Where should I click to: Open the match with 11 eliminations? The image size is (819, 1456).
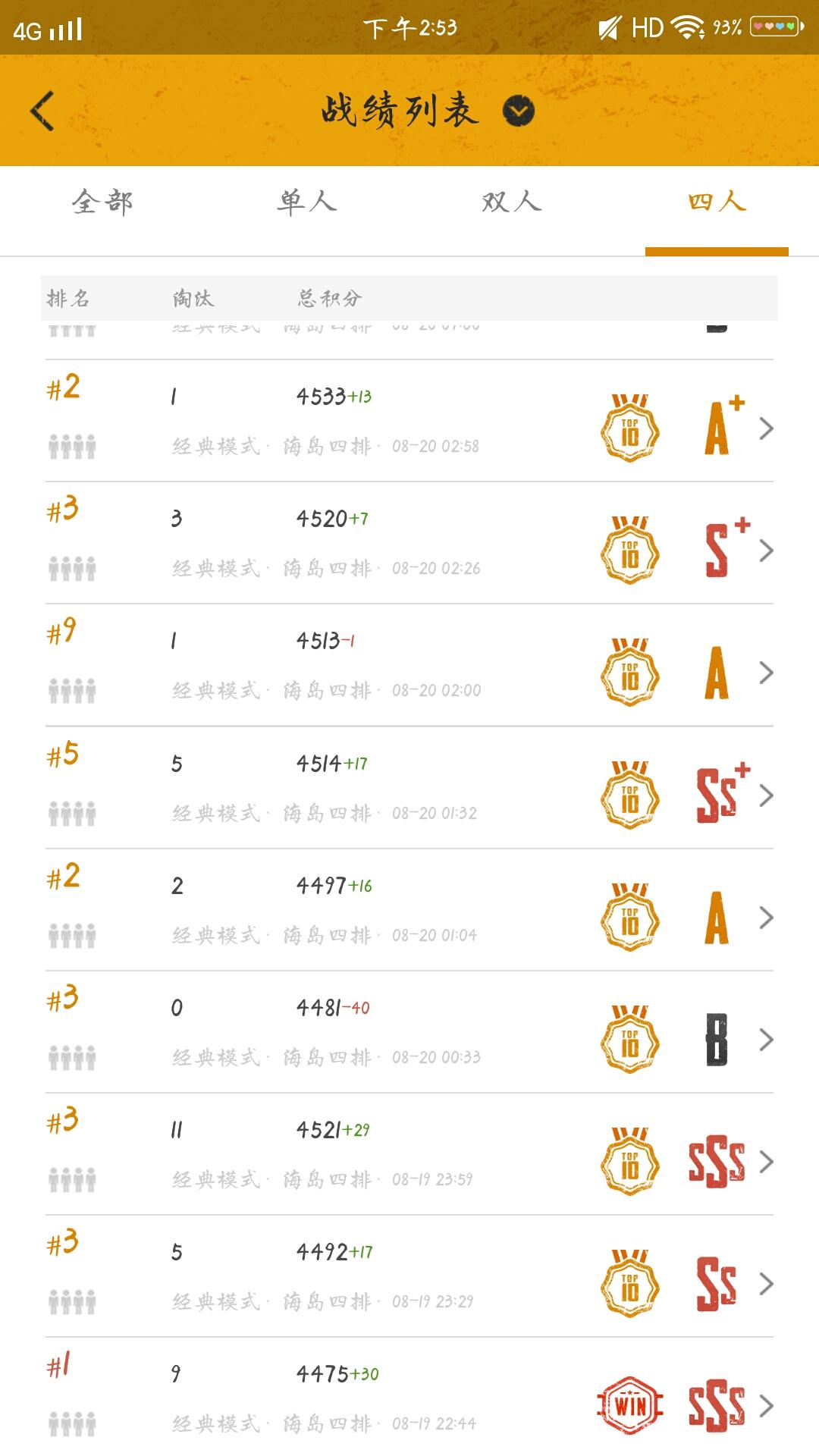pyautogui.click(x=409, y=1153)
